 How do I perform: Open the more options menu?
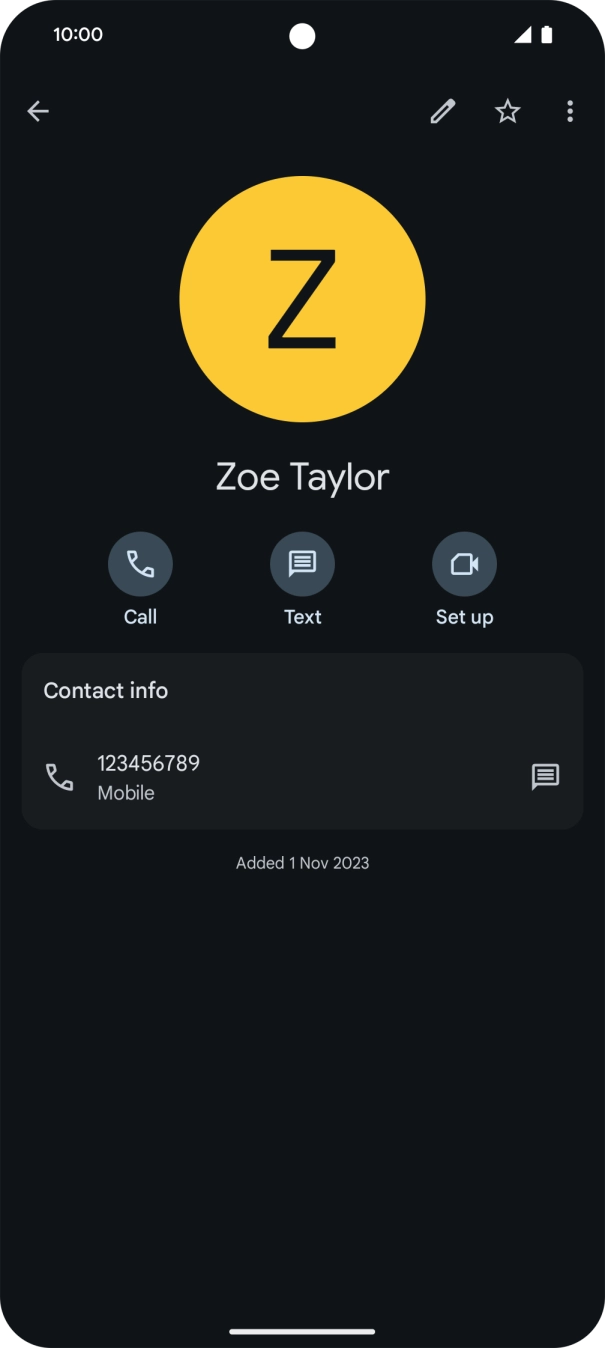click(x=570, y=111)
